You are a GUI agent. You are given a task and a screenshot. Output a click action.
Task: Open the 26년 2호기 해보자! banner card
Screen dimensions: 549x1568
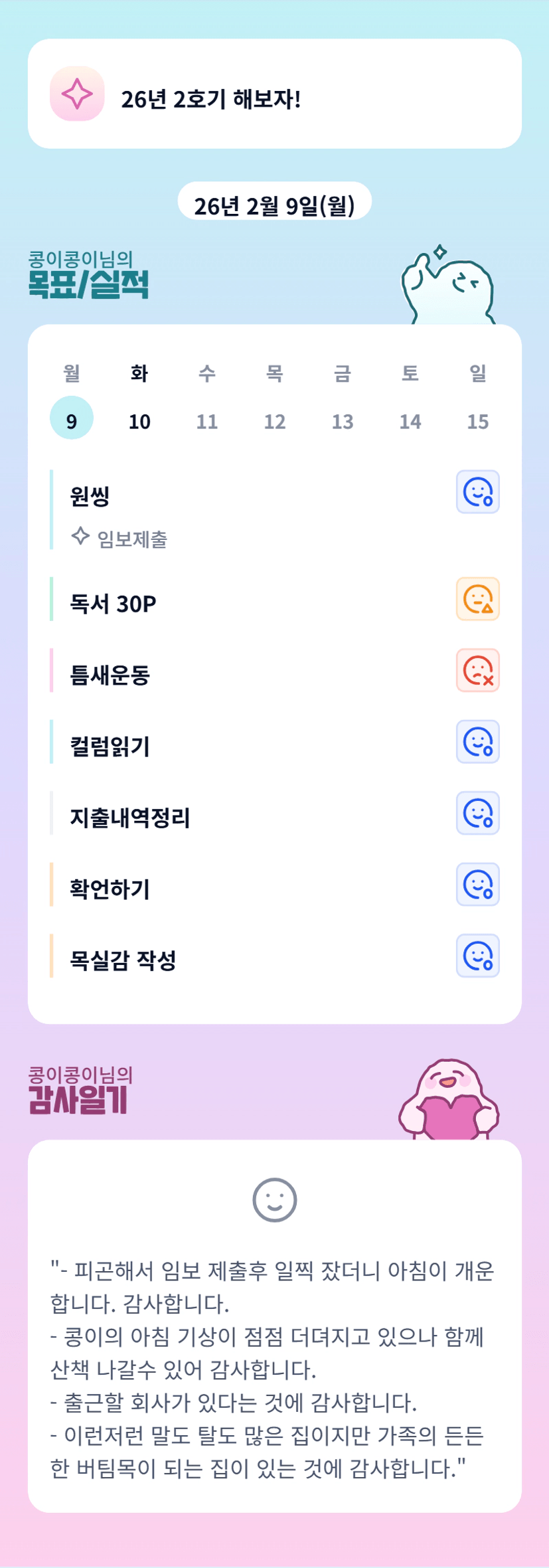pyautogui.click(x=275, y=94)
